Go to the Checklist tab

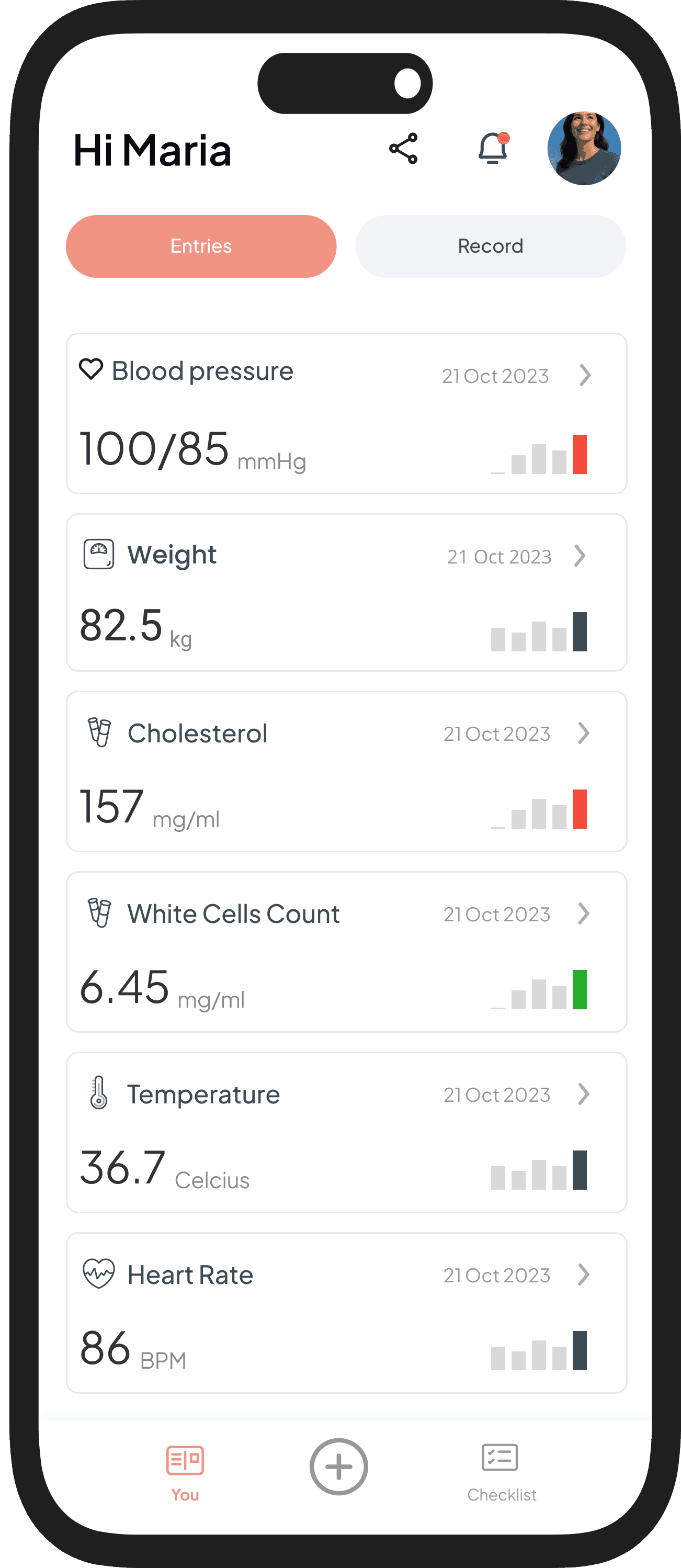(502, 1473)
